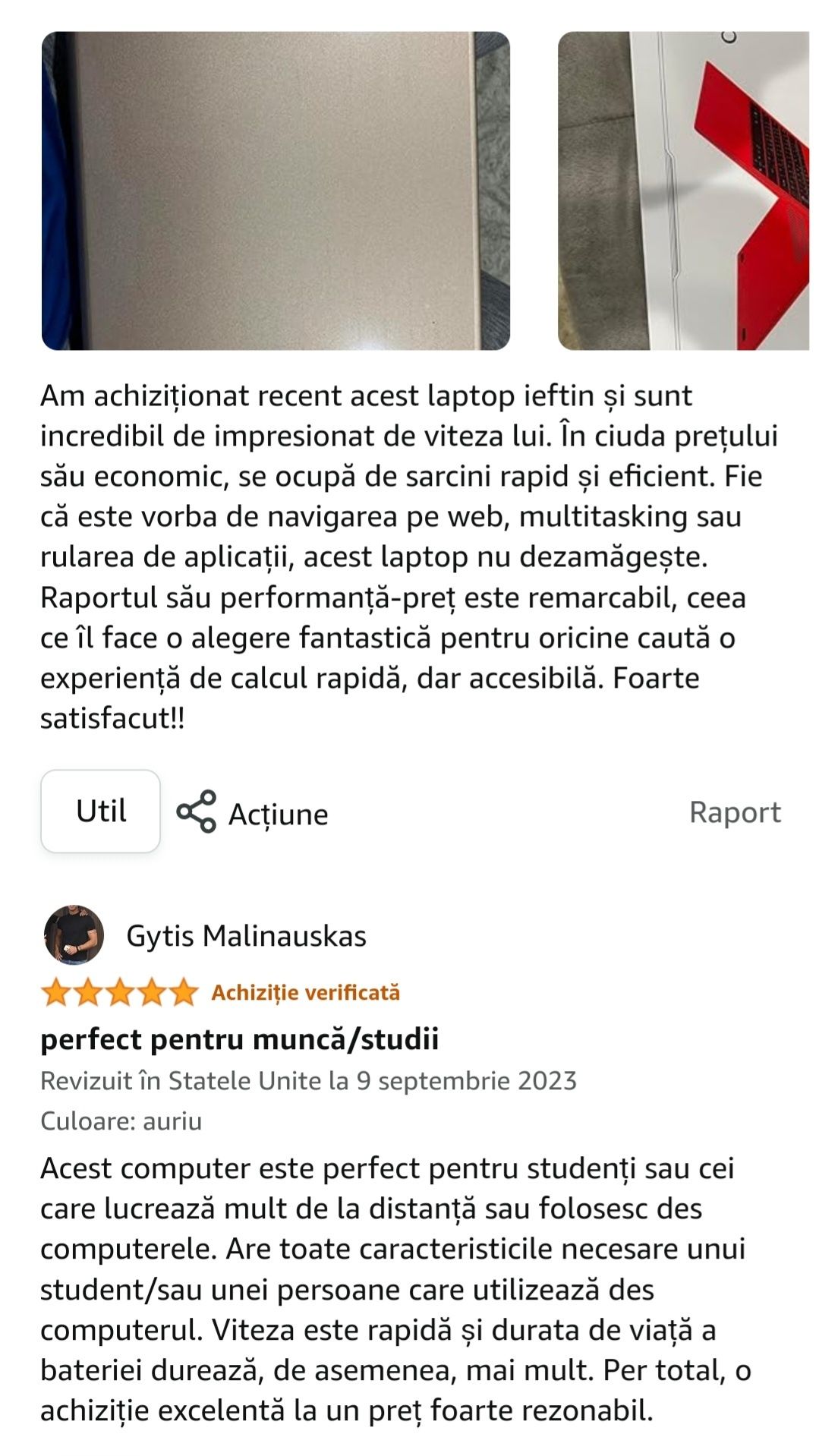The height and width of the screenshot is (1456, 819).
Task: Open Gytis Malinauskas's profile
Action: click(245, 935)
